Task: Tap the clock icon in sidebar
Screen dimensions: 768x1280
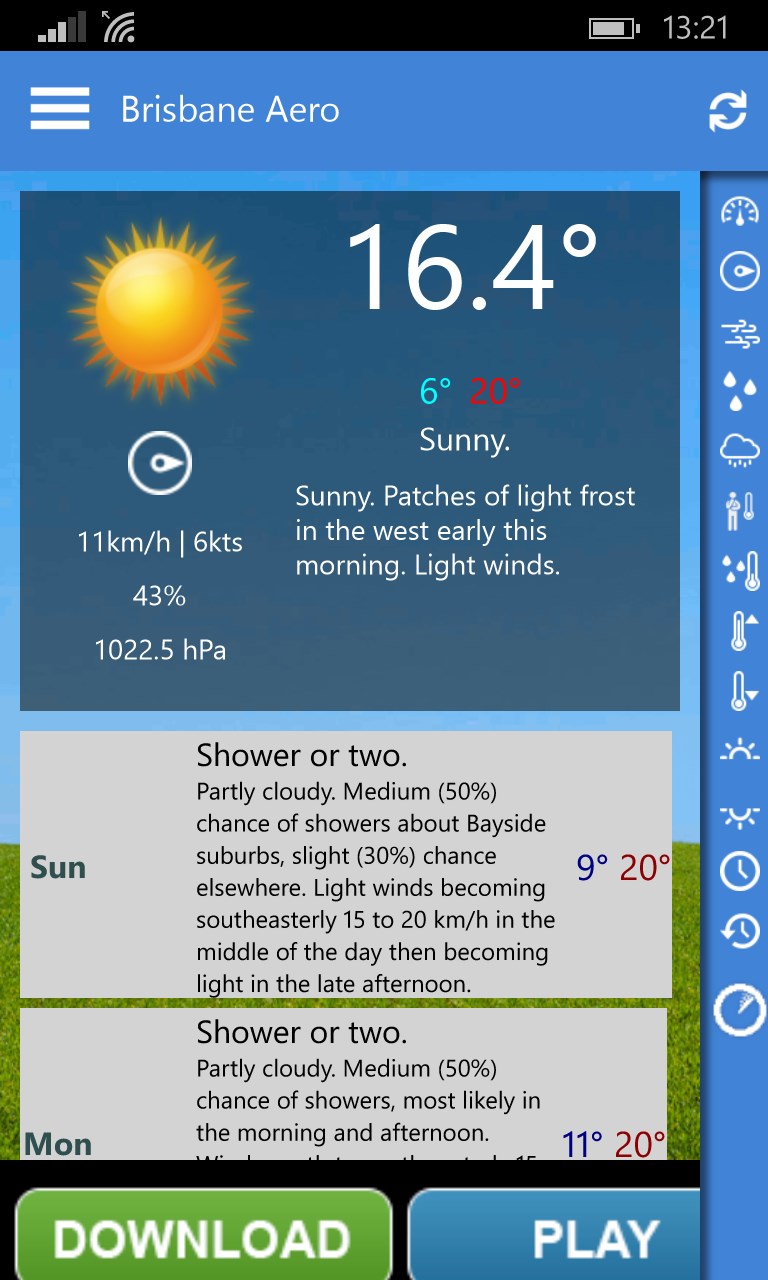Action: point(740,872)
